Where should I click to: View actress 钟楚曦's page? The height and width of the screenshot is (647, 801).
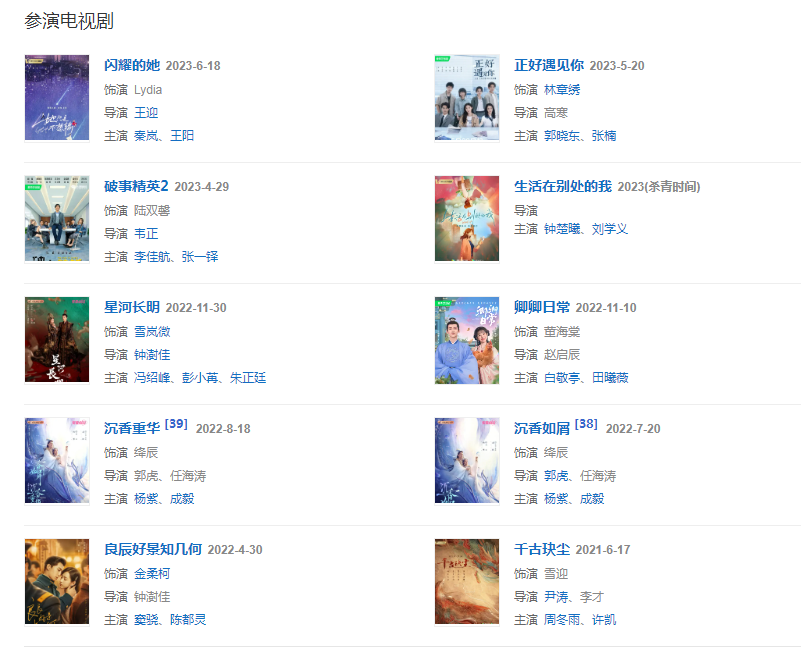point(562,229)
